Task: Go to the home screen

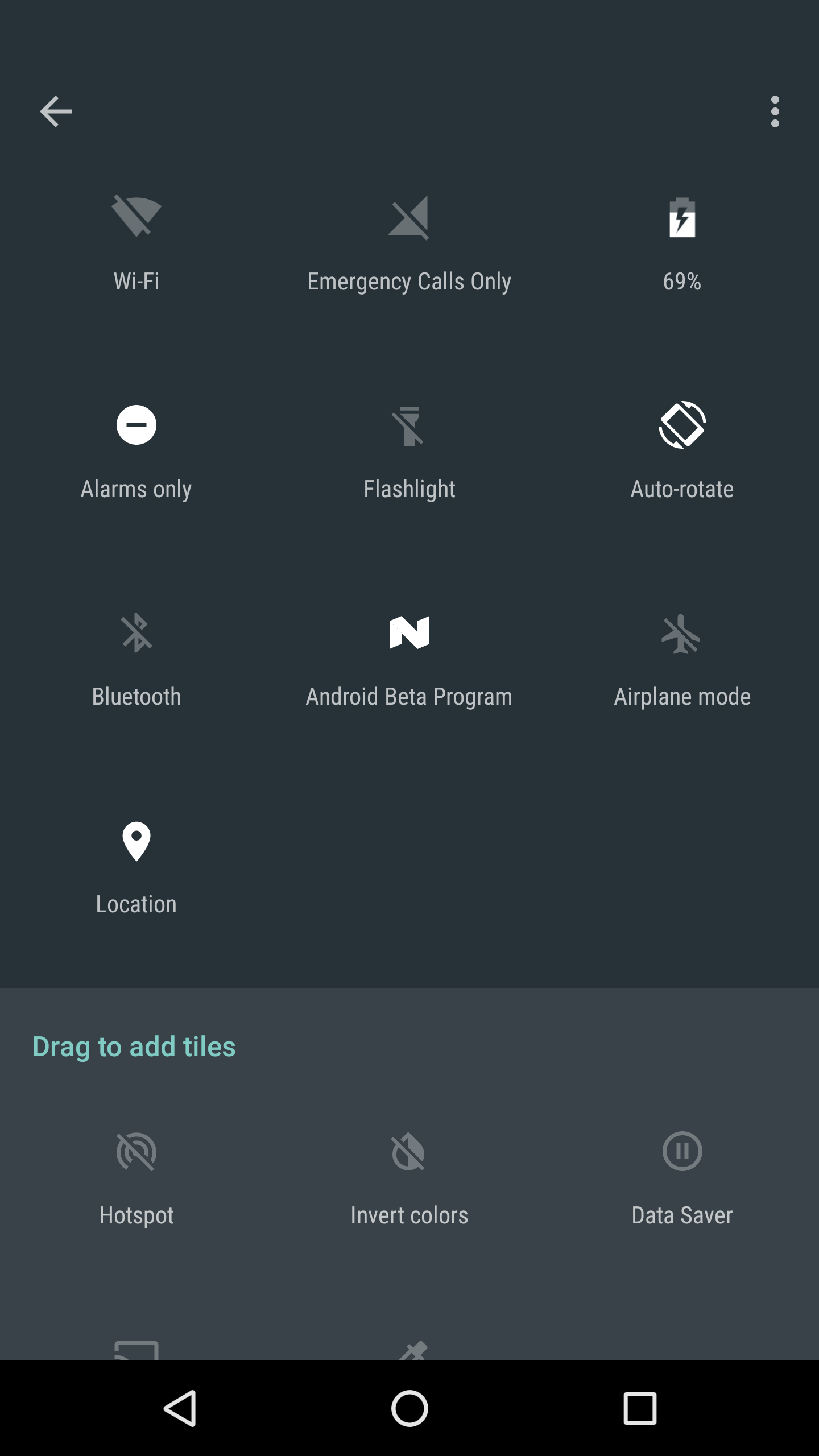Action: click(x=409, y=1408)
